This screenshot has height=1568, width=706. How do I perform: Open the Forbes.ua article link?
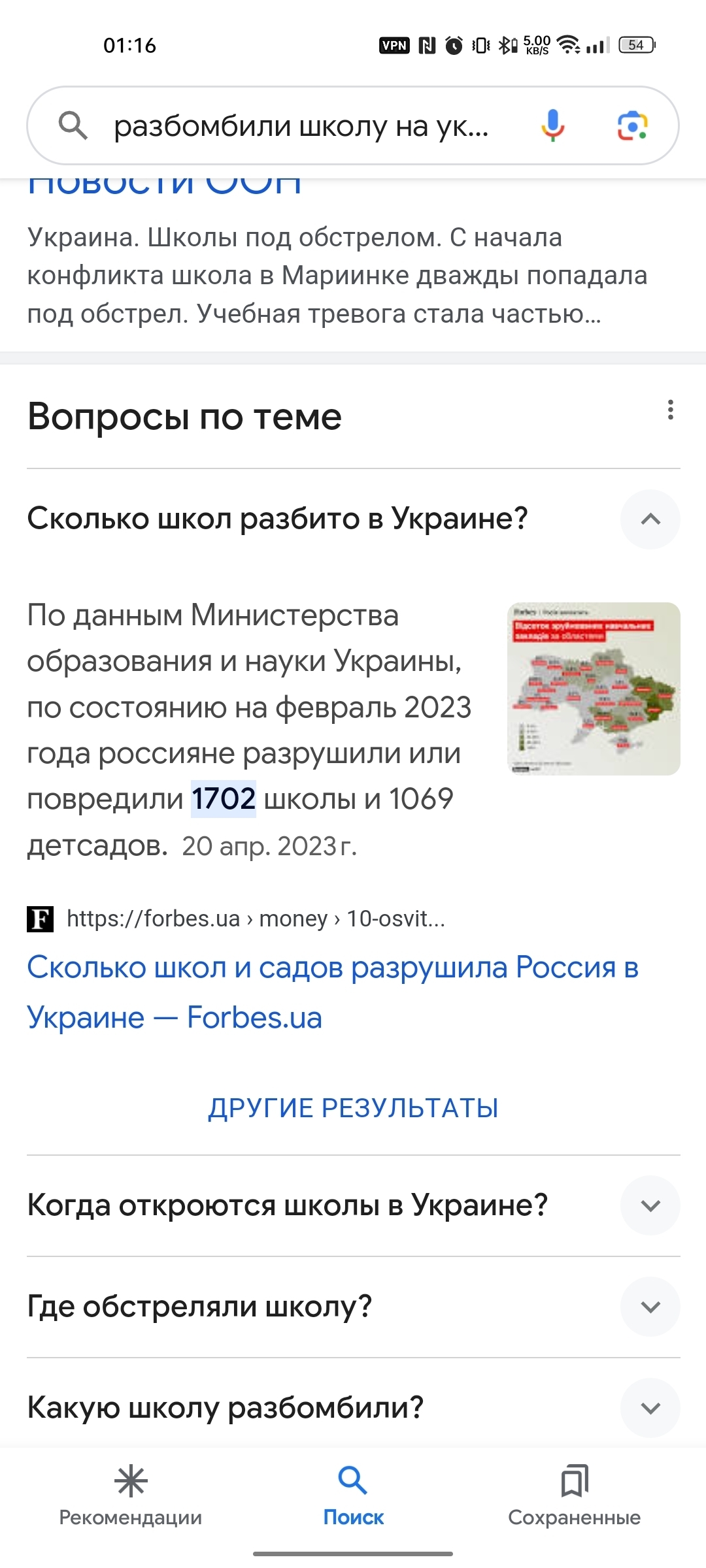pos(332,992)
